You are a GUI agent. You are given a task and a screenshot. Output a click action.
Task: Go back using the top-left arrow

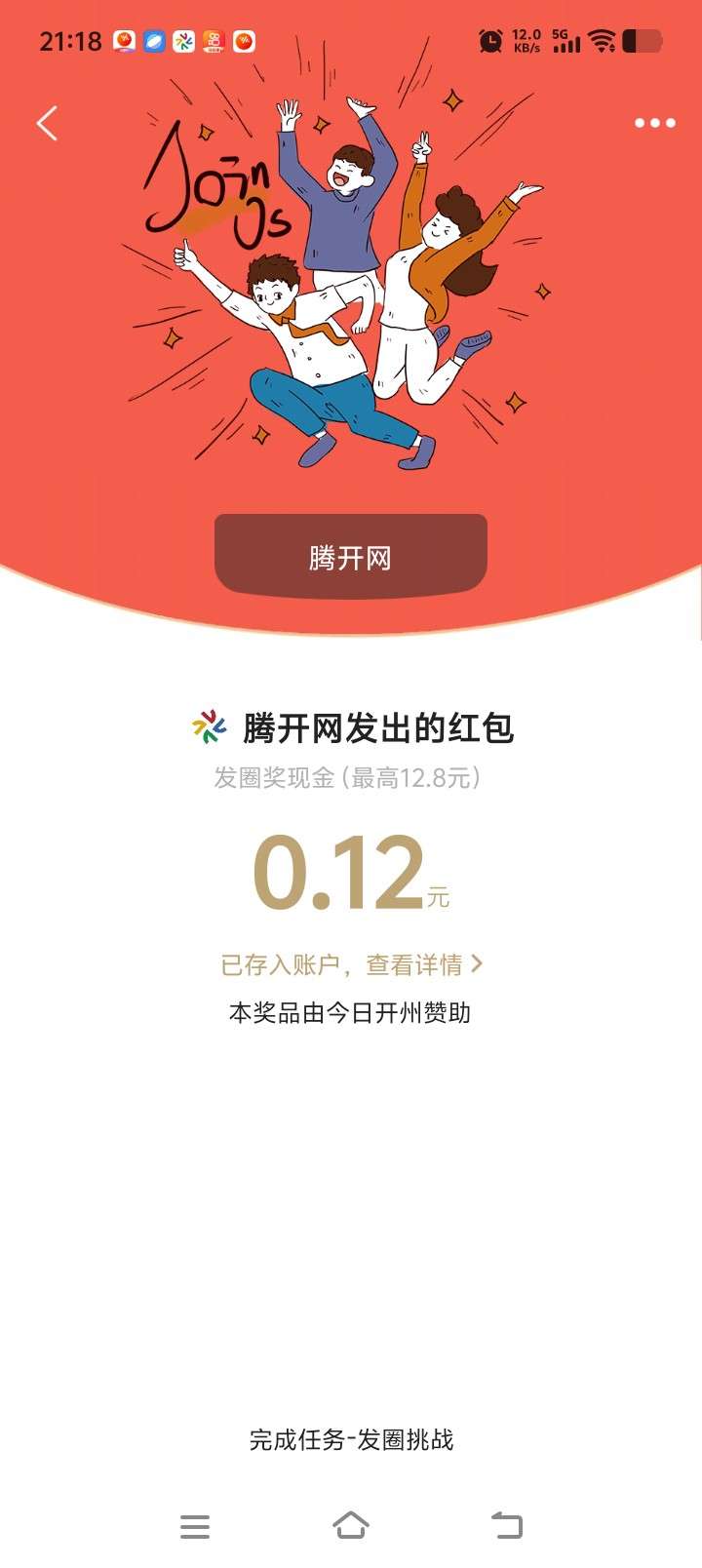pos(47,124)
